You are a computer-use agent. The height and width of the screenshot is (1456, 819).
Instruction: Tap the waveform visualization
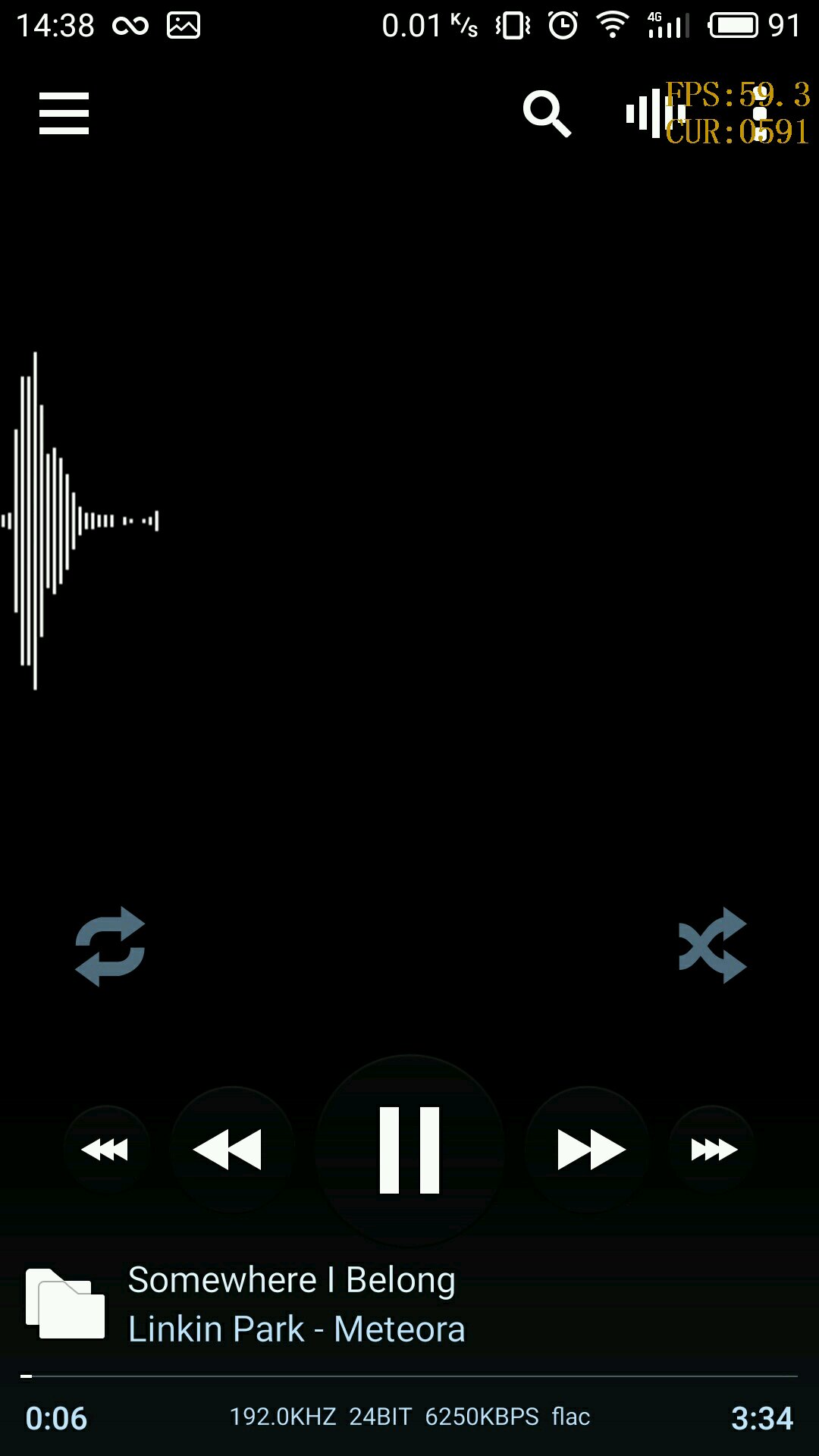[x=80, y=521]
